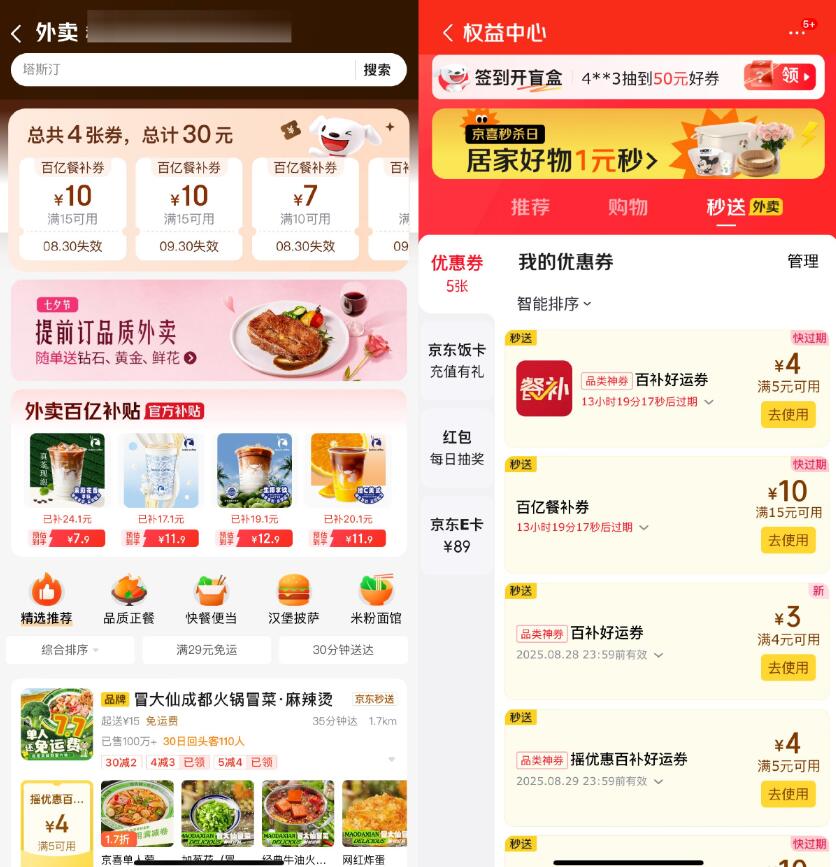Select the 汉堡披萨 category
The width and height of the screenshot is (836, 867).
(x=293, y=599)
